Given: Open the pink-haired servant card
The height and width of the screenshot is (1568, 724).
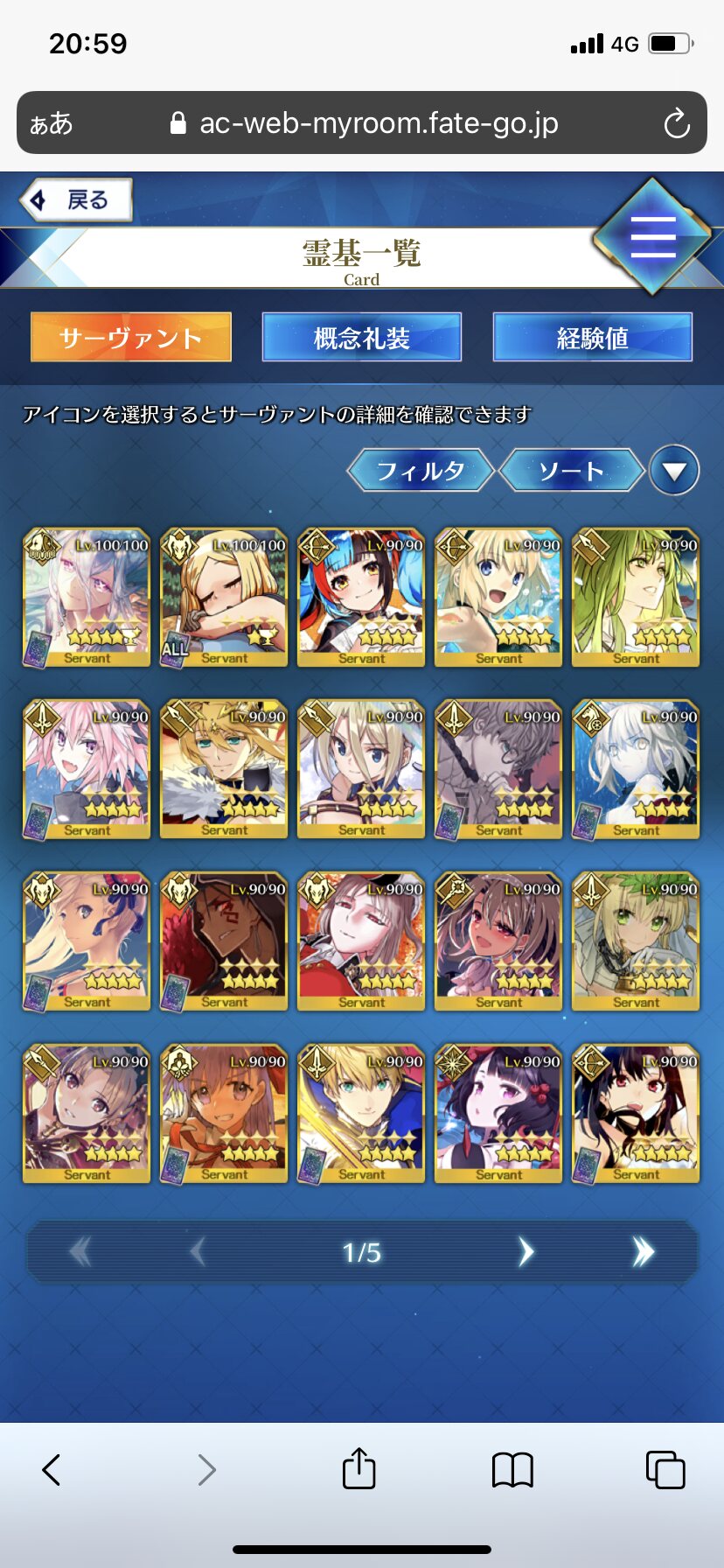Looking at the screenshot, I should 87,769.
